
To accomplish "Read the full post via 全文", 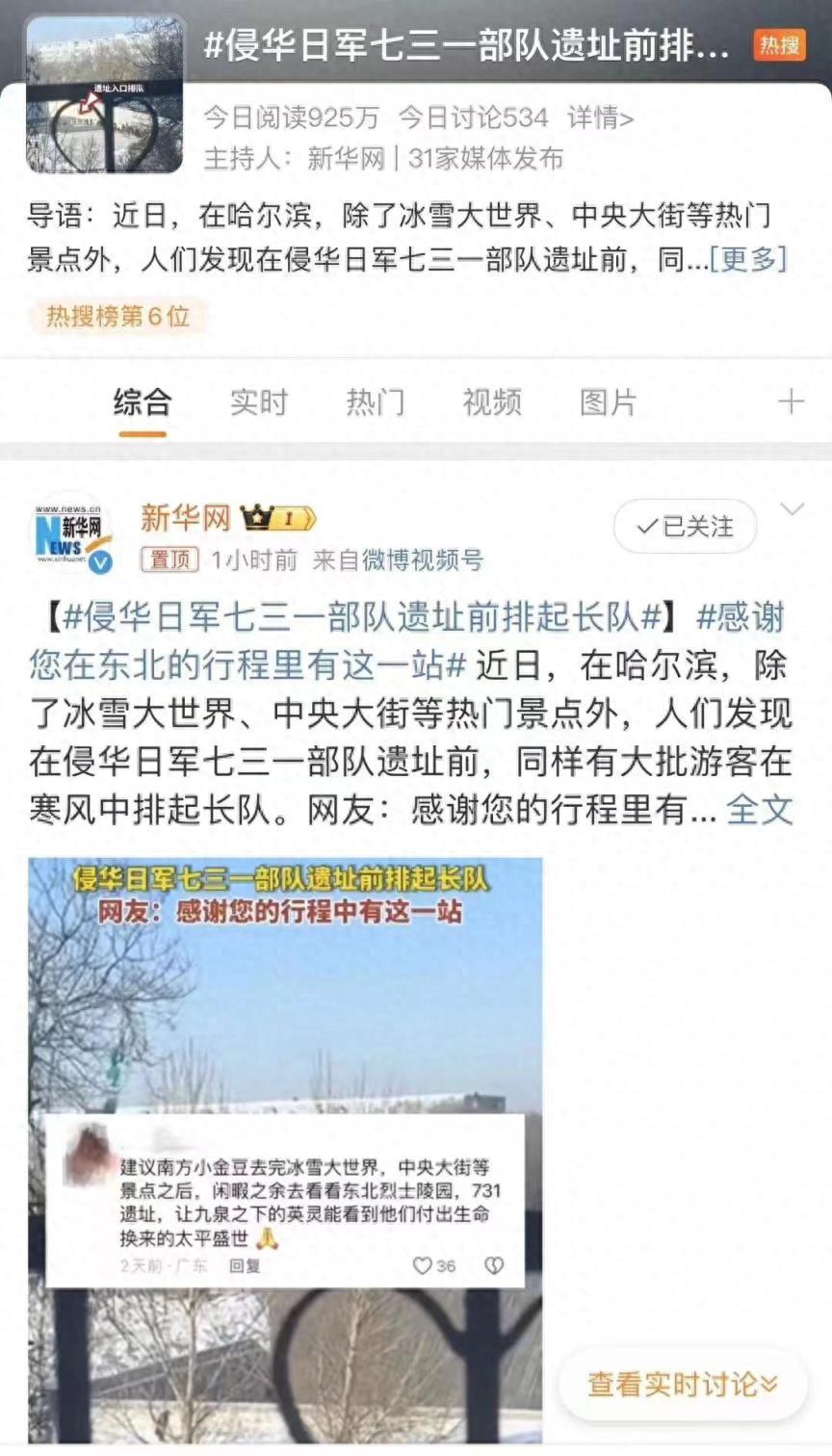I will 760,810.
